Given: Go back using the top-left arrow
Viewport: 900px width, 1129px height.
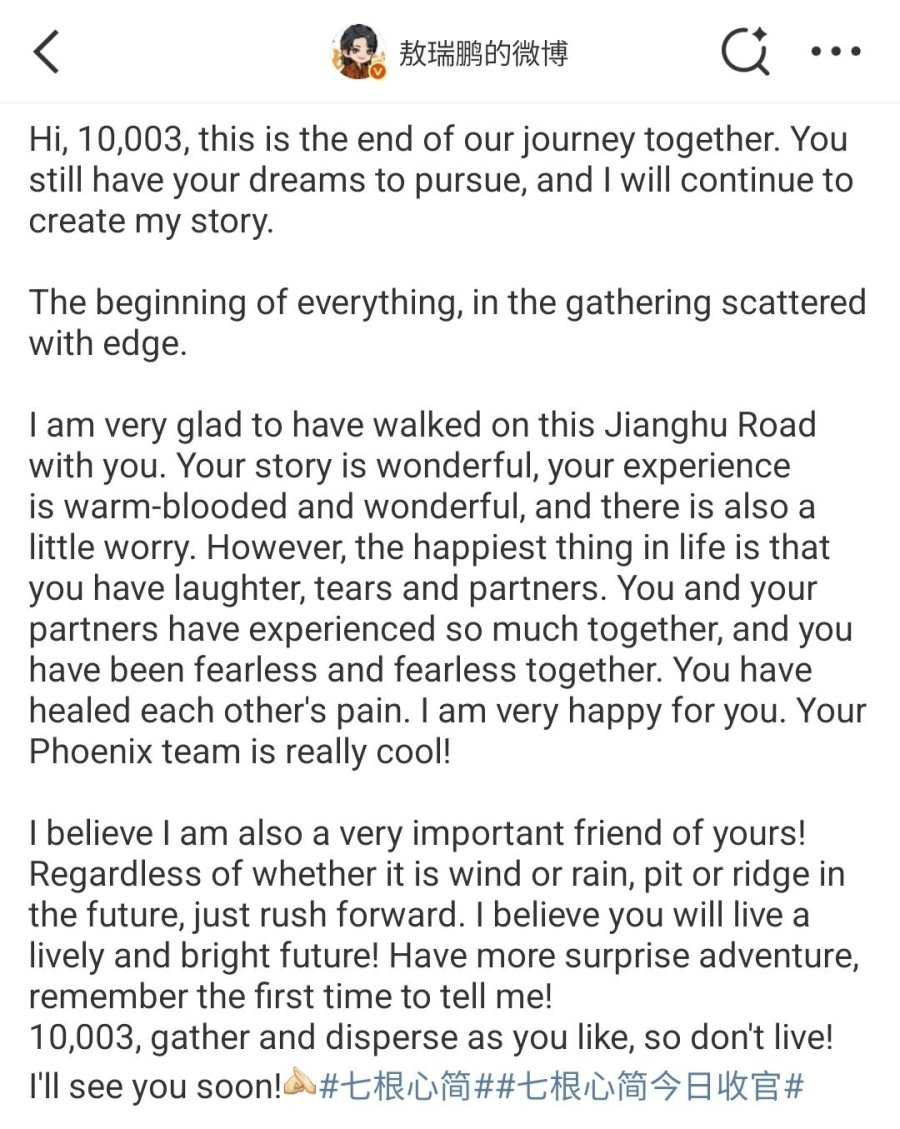Looking at the screenshot, I should click(46, 52).
